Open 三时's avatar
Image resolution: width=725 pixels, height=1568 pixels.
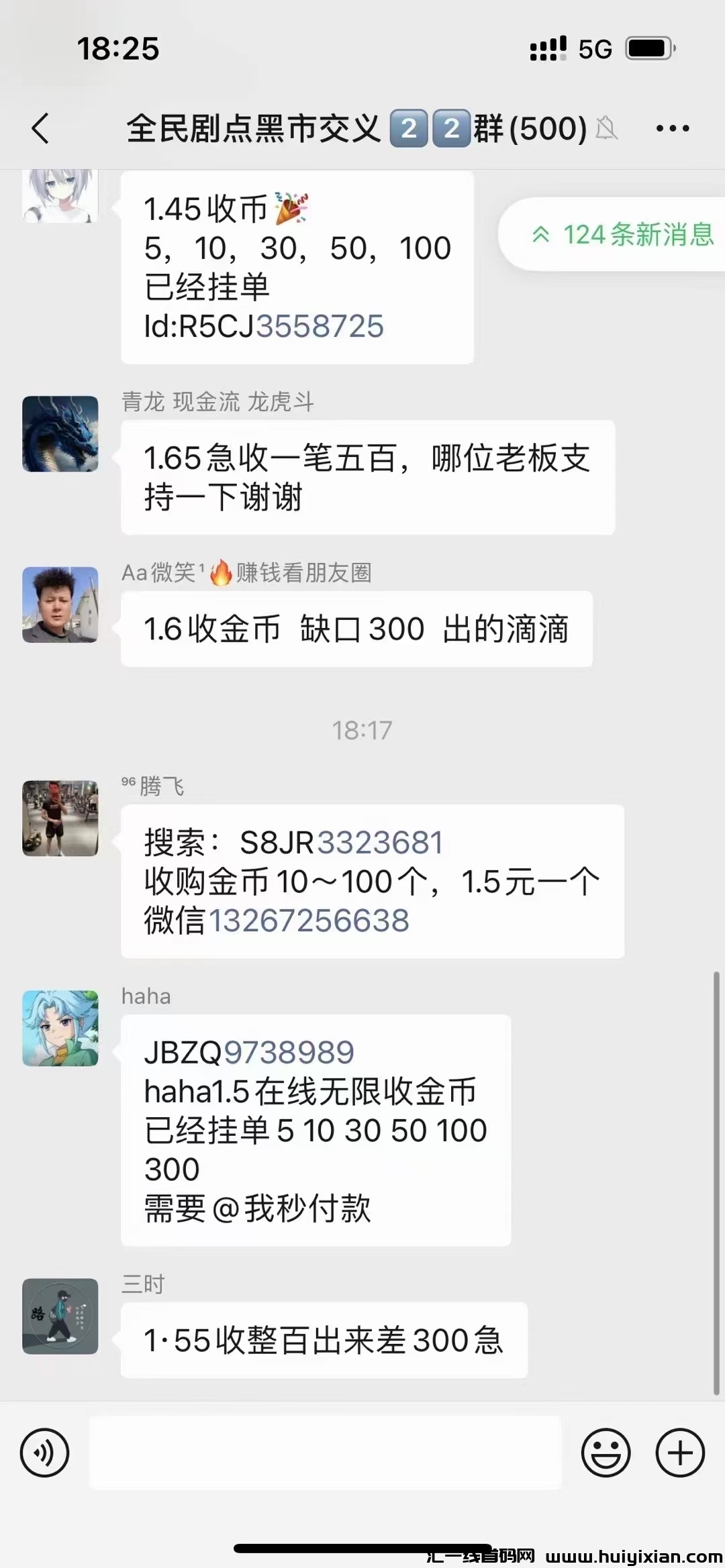point(60,1316)
